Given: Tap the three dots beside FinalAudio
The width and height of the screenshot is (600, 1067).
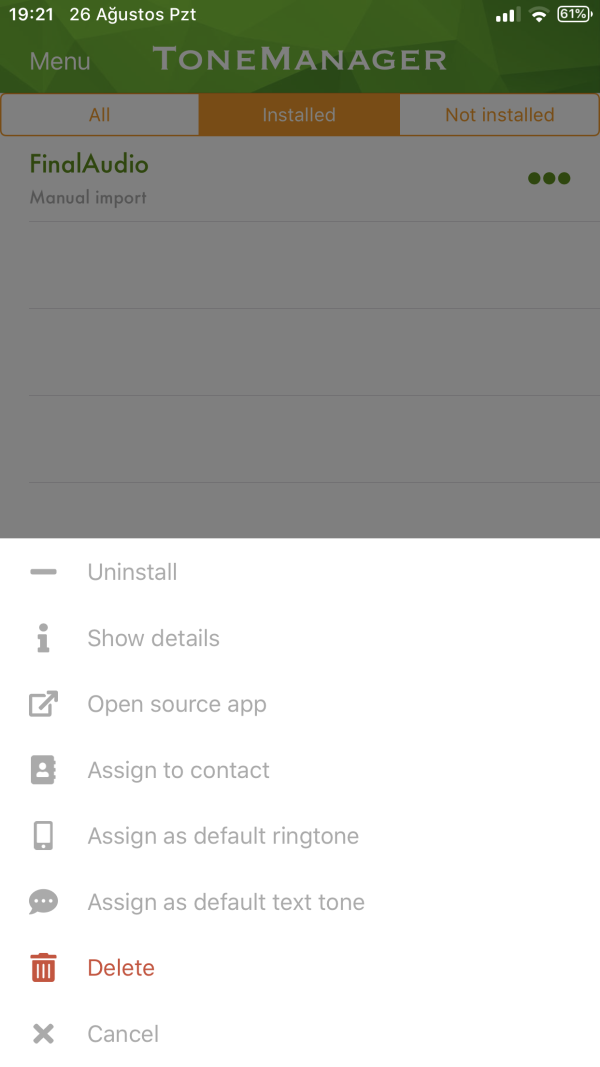Looking at the screenshot, I should coord(549,178).
